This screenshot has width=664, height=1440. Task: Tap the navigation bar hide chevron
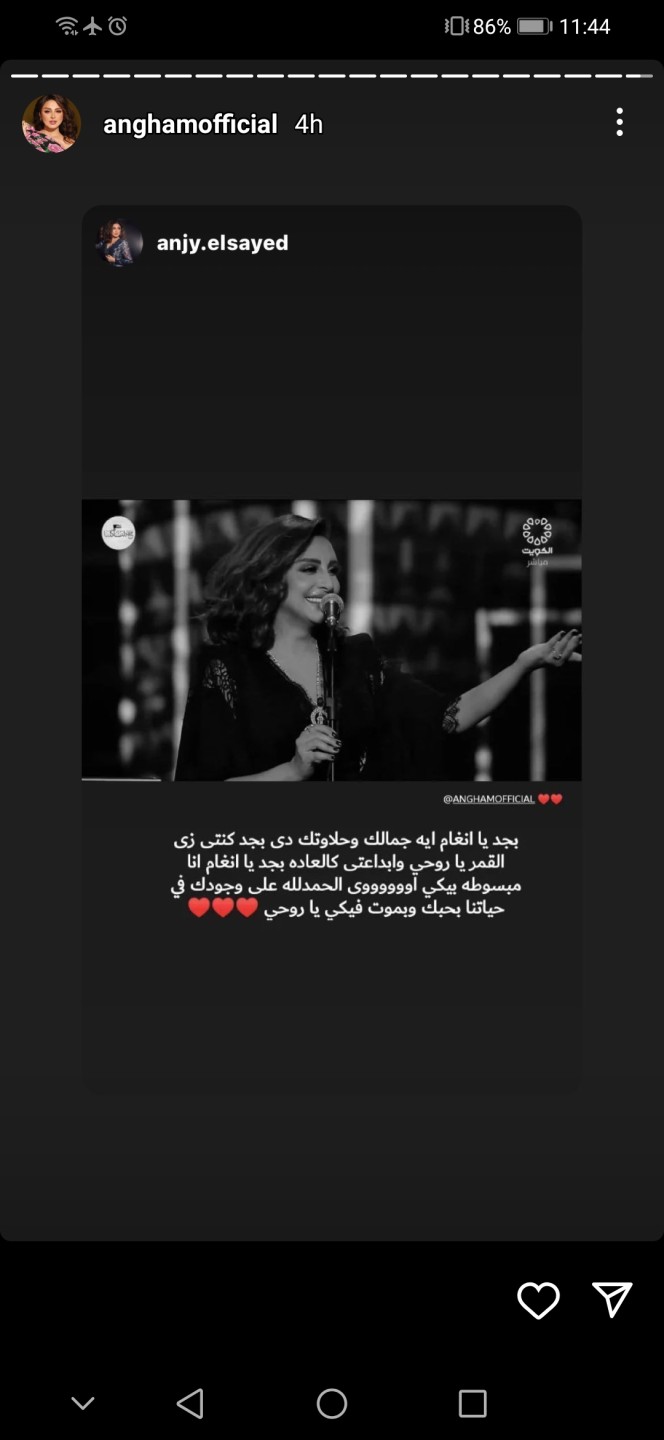point(83,1403)
